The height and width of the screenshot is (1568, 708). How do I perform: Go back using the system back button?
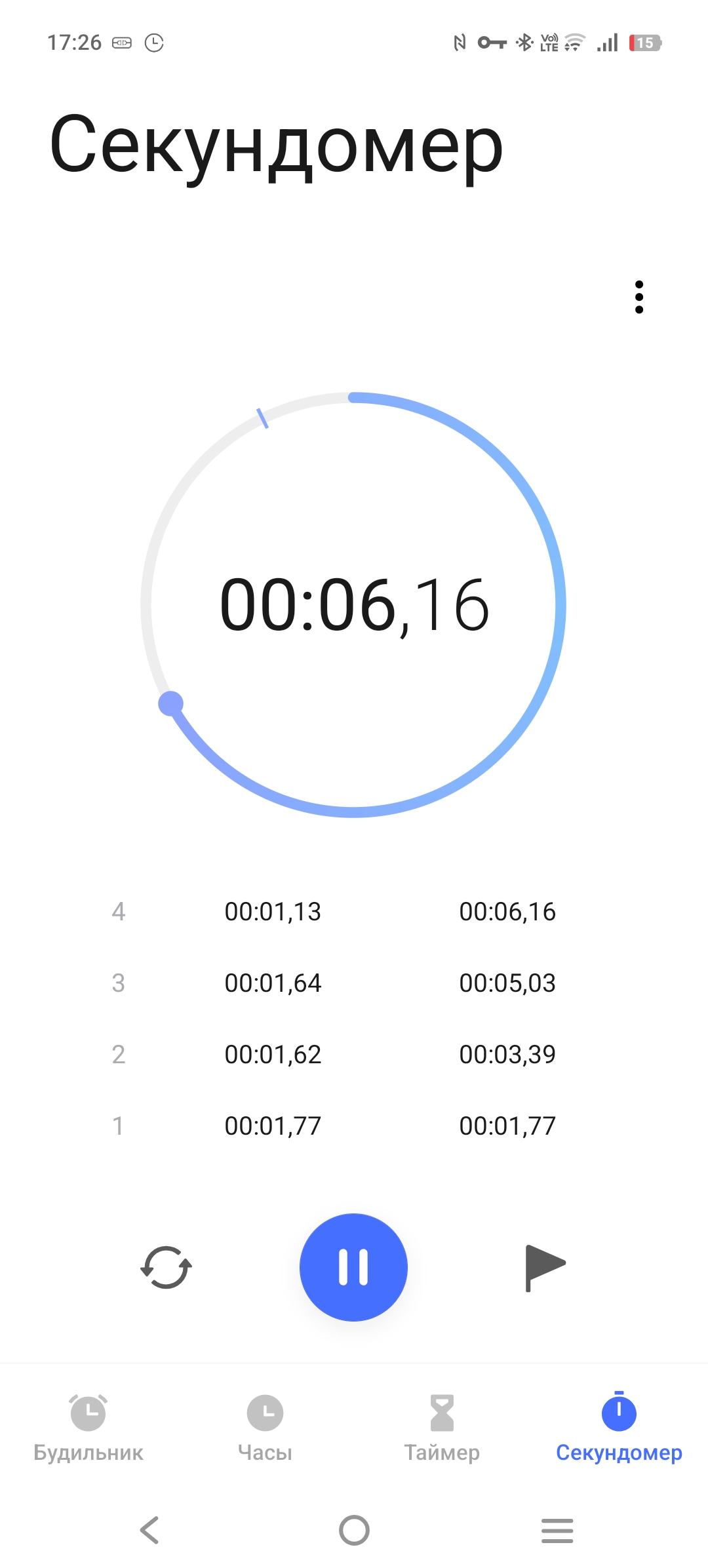[150, 1530]
